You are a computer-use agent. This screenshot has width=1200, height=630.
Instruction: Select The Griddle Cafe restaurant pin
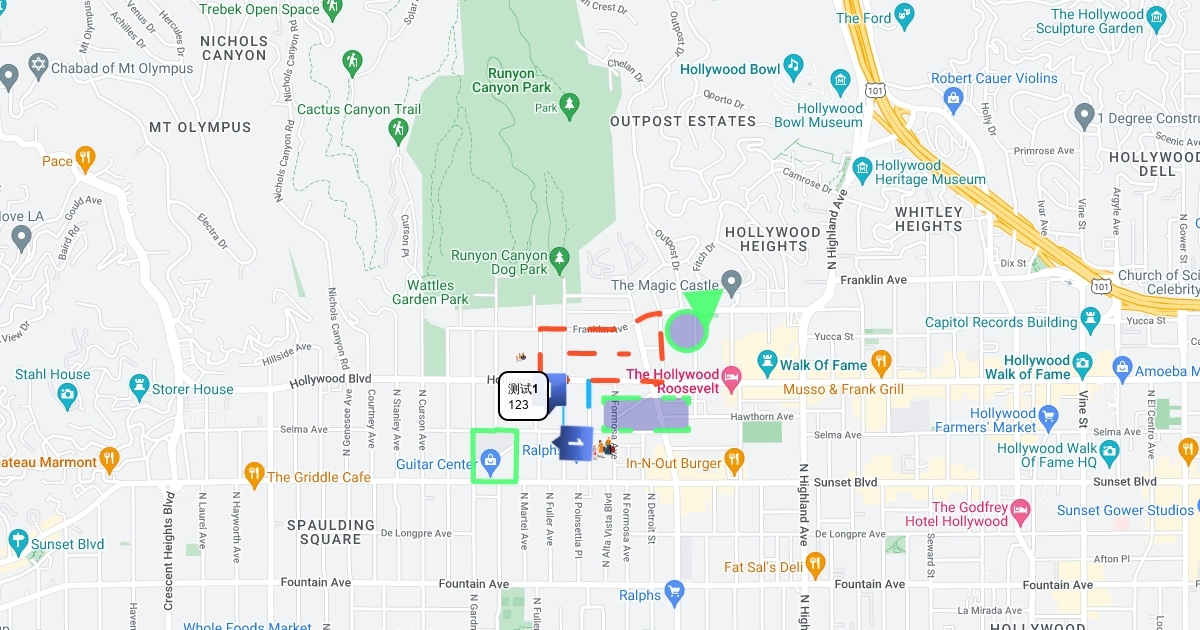pyautogui.click(x=254, y=475)
